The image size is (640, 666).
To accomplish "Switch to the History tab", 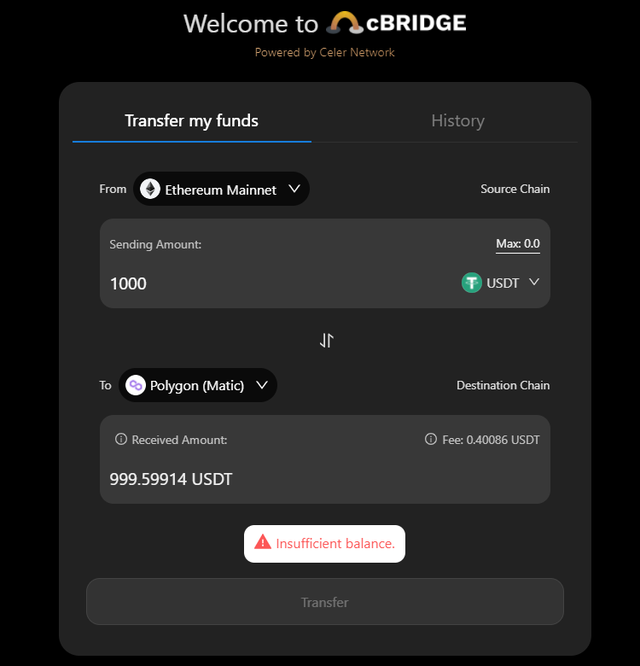I will click(457, 121).
